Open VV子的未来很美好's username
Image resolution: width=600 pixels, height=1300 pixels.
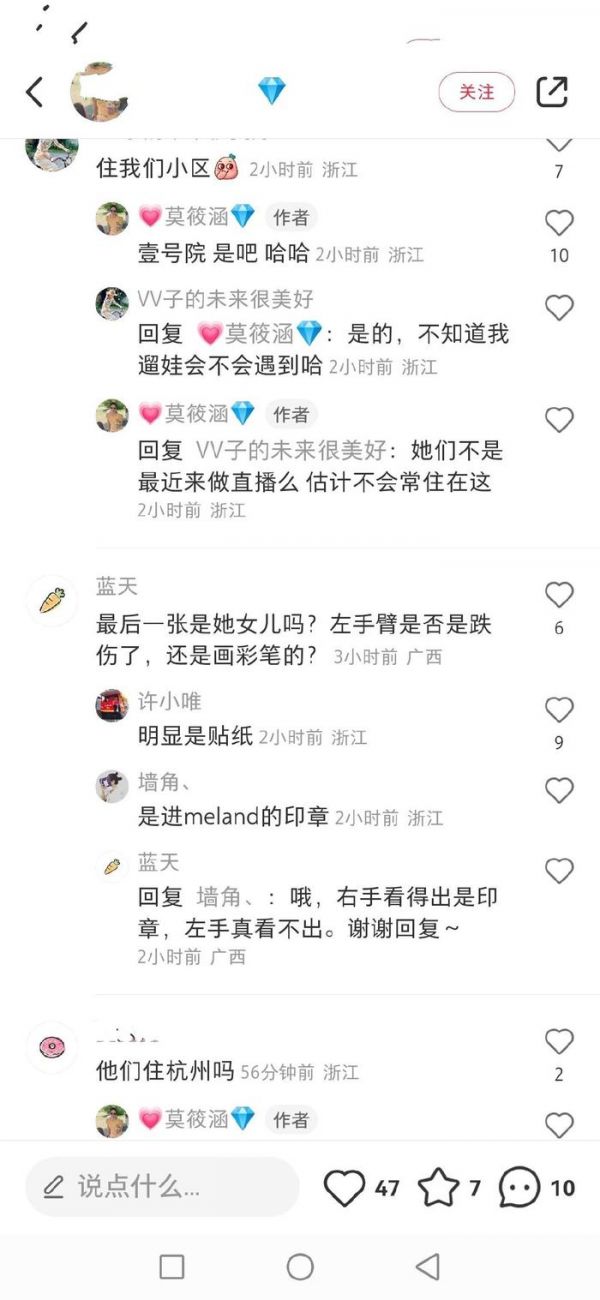click(225, 299)
